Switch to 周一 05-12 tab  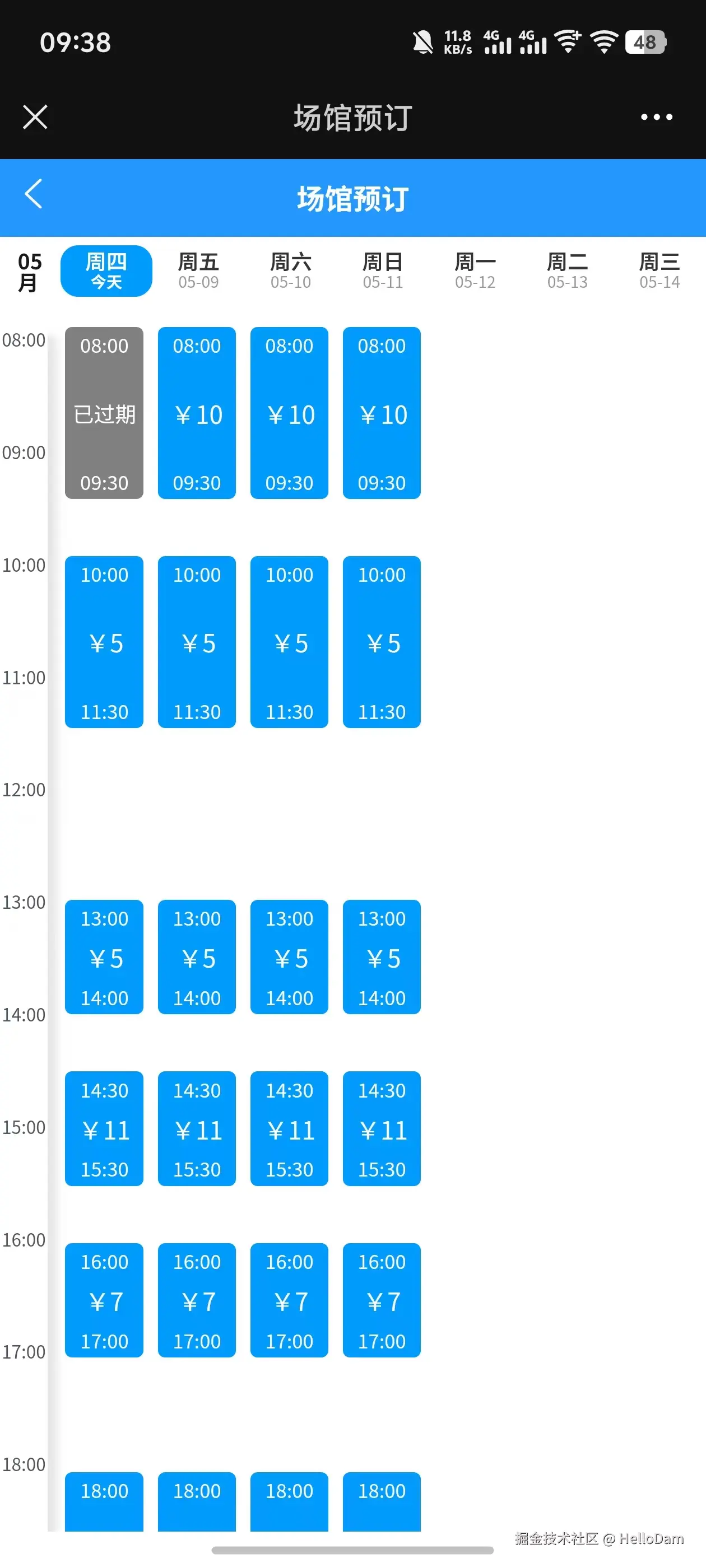(x=475, y=271)
